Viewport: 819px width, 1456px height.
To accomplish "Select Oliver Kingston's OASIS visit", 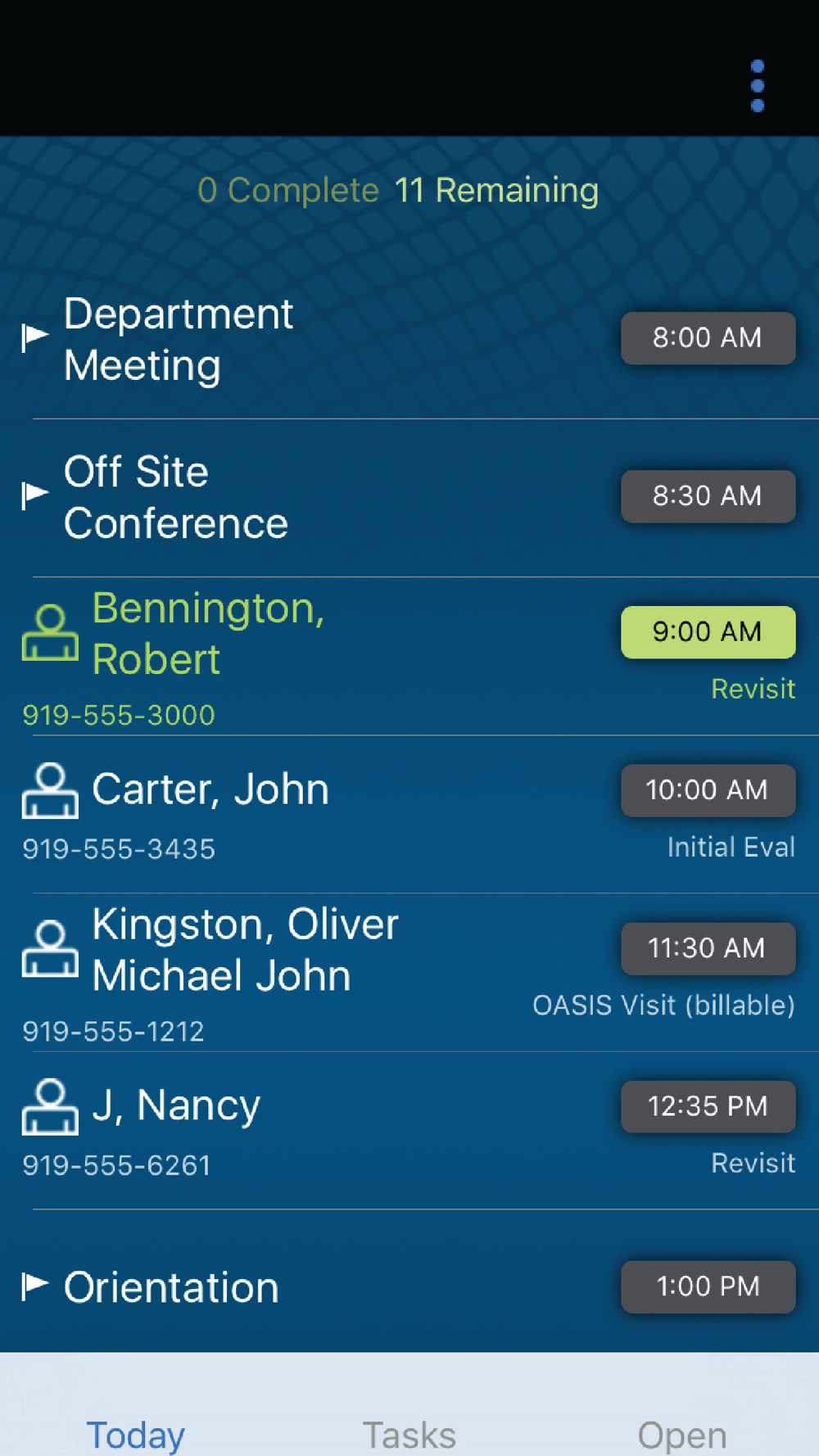I will pyautogui.click(x=245, y=950).
